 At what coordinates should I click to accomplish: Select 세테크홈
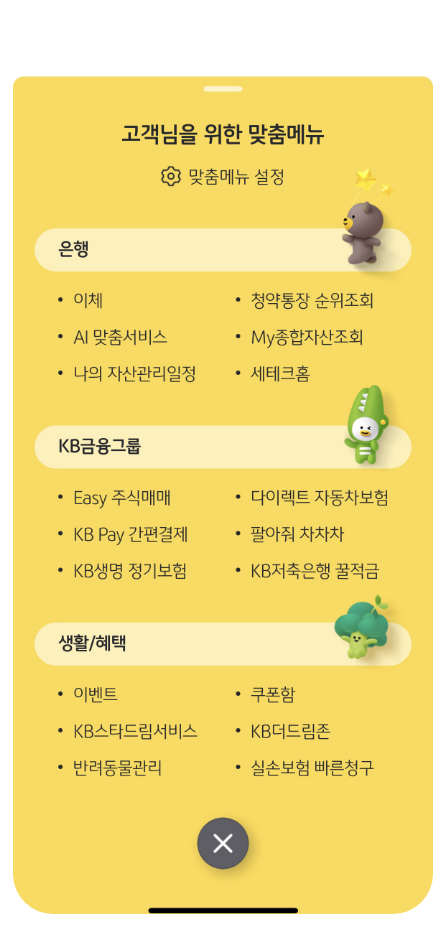click(280, 374)
